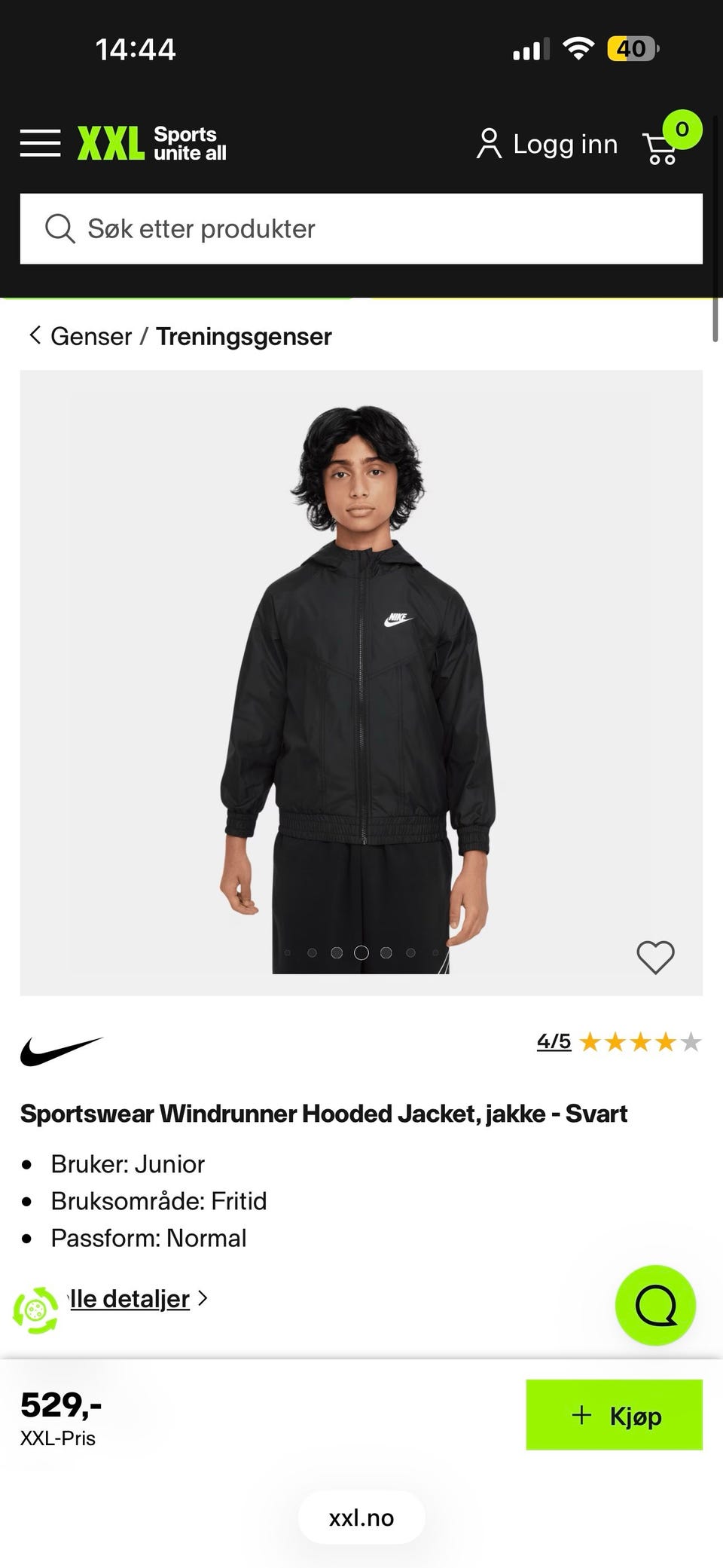The image size is (723, 1568).
Task: Open Alle detaljer link
Action: (x=136, y=1298)
